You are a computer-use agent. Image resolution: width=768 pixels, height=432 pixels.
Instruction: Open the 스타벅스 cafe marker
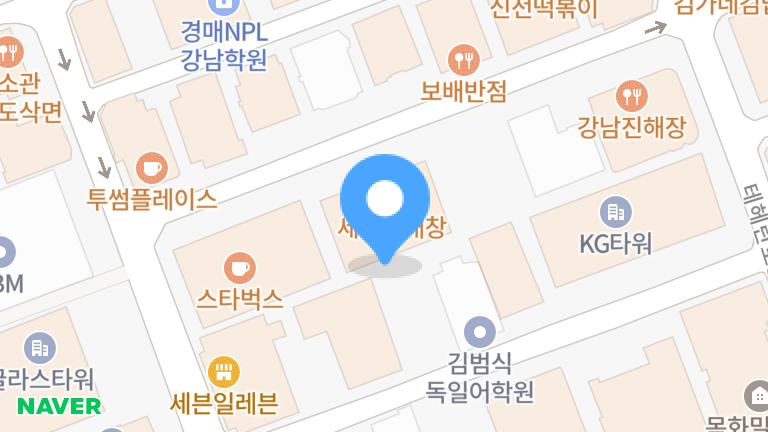point(239,267)
